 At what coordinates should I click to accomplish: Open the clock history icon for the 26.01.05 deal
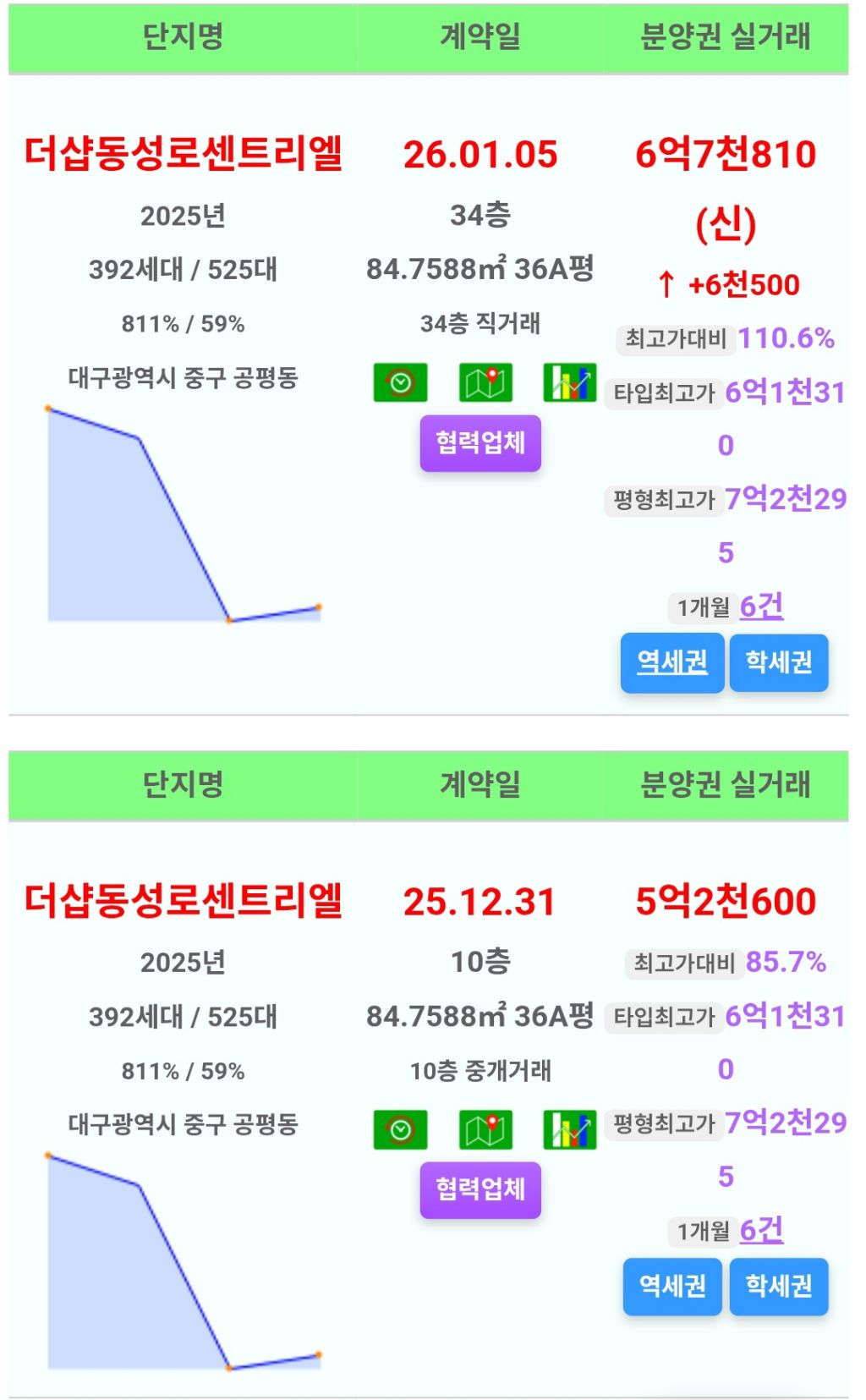(400, 383)
